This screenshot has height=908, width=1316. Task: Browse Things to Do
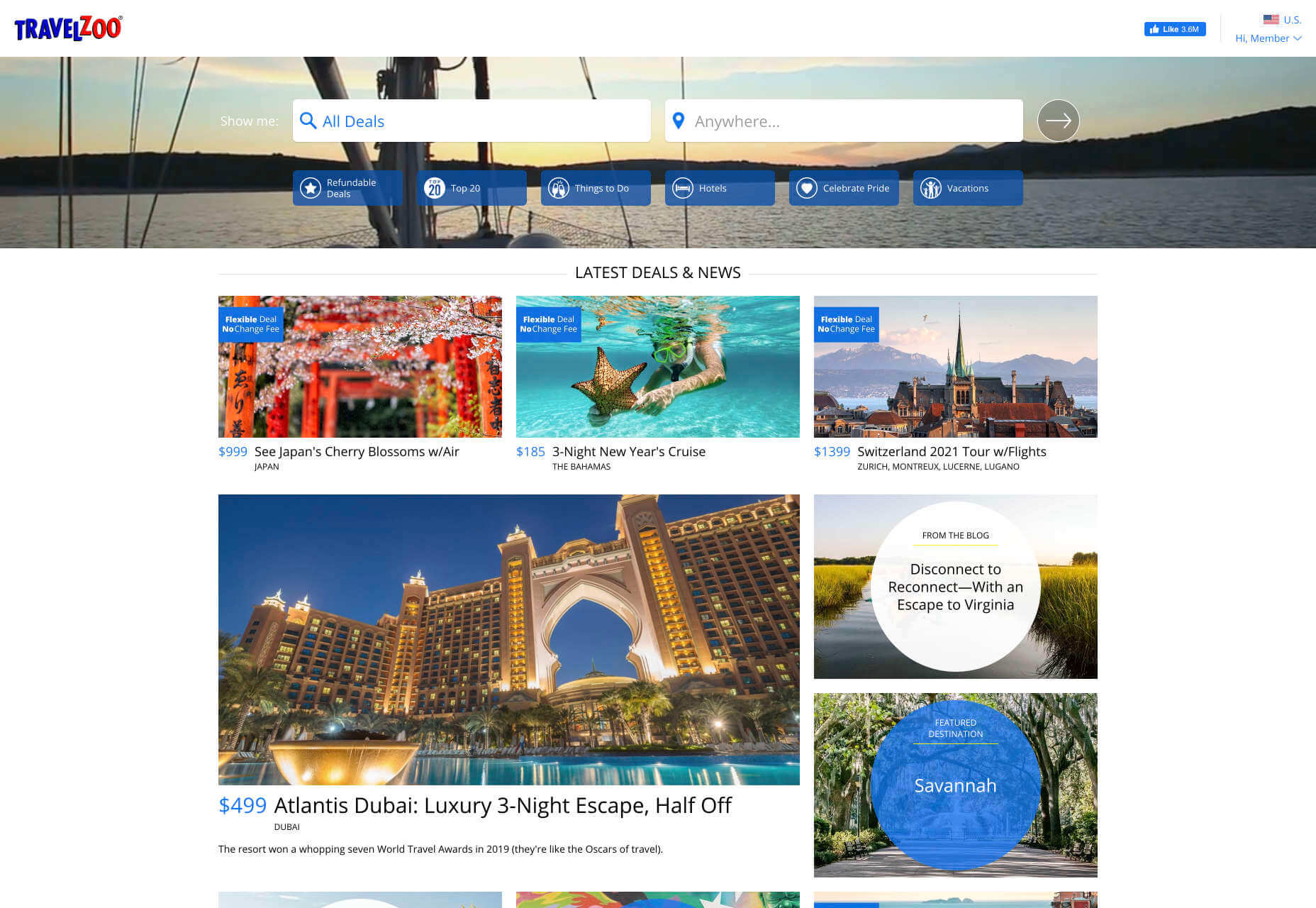[x=596, y=188]
